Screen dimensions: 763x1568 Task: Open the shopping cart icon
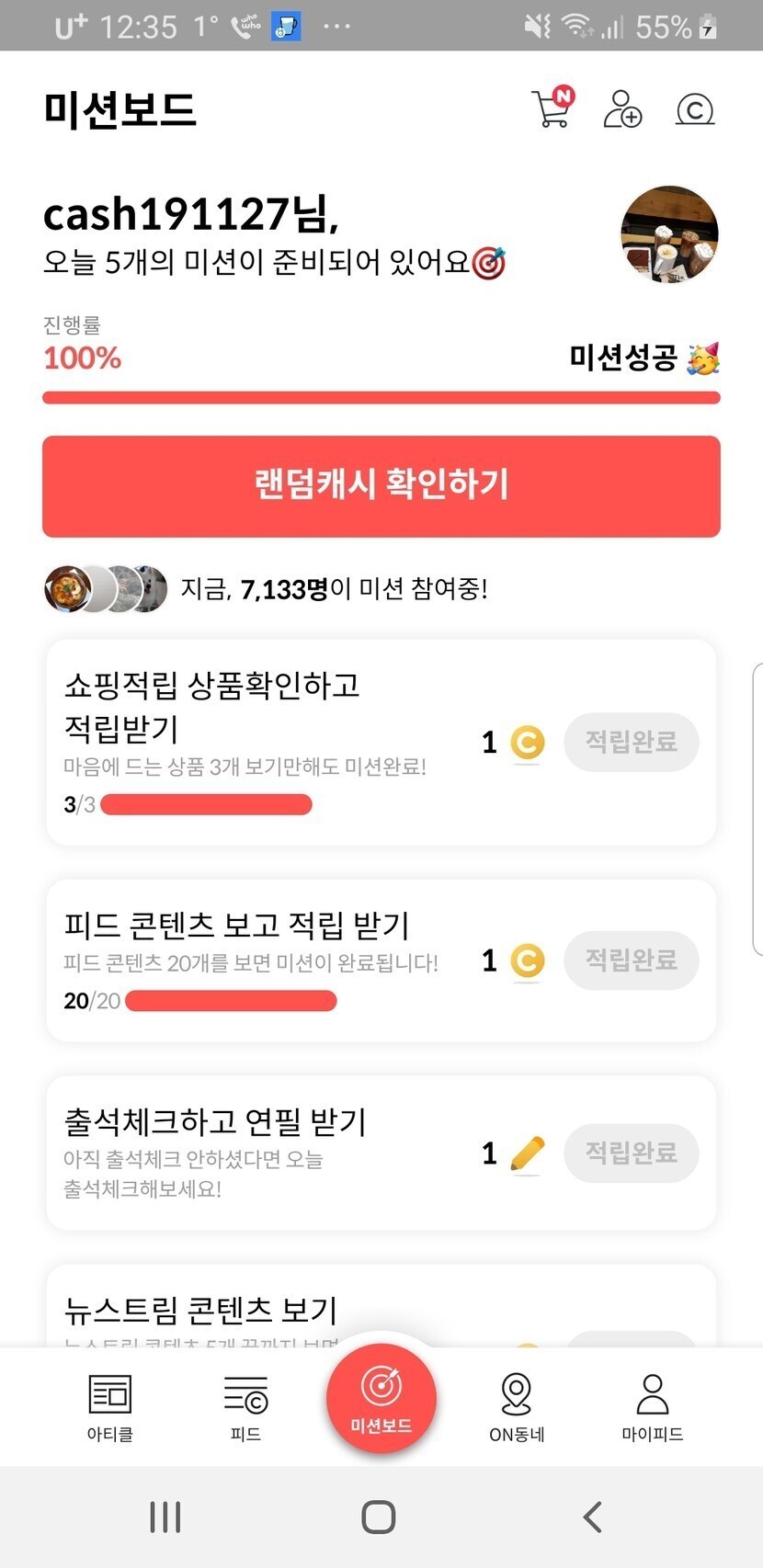pyautogui.click(x=552, y=109)
